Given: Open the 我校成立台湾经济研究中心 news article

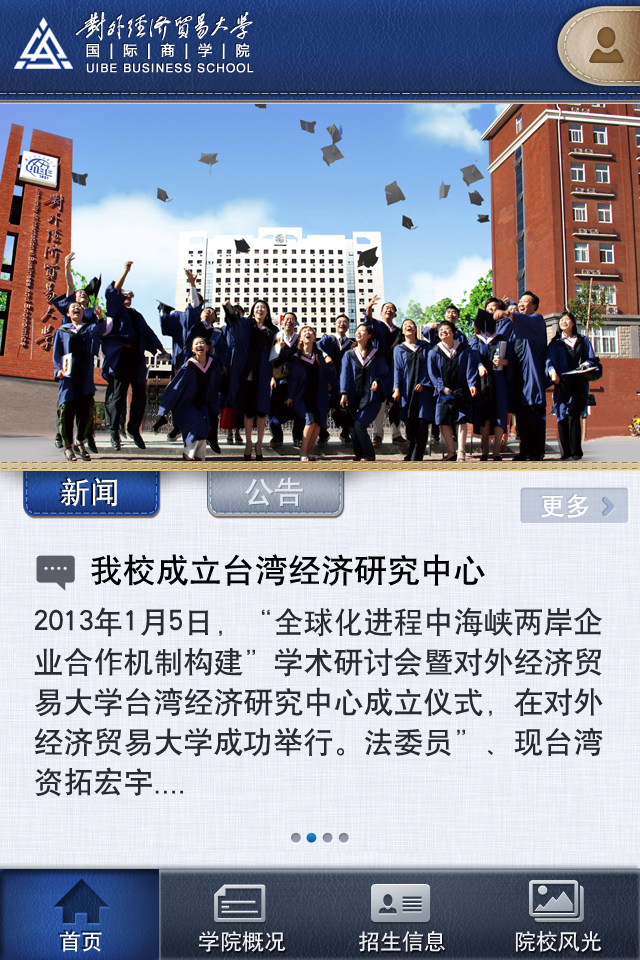Looking at the screenshot, I should pyautogui.click(x=288, y=573).
